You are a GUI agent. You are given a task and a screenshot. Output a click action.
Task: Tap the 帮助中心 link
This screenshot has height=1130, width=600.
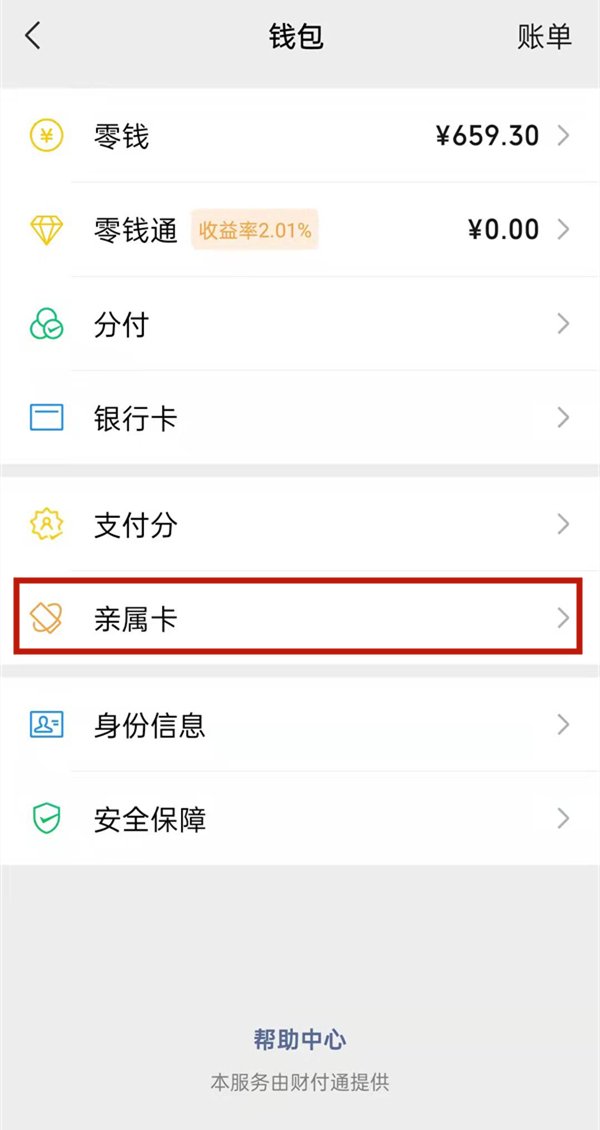[300, 1040]
